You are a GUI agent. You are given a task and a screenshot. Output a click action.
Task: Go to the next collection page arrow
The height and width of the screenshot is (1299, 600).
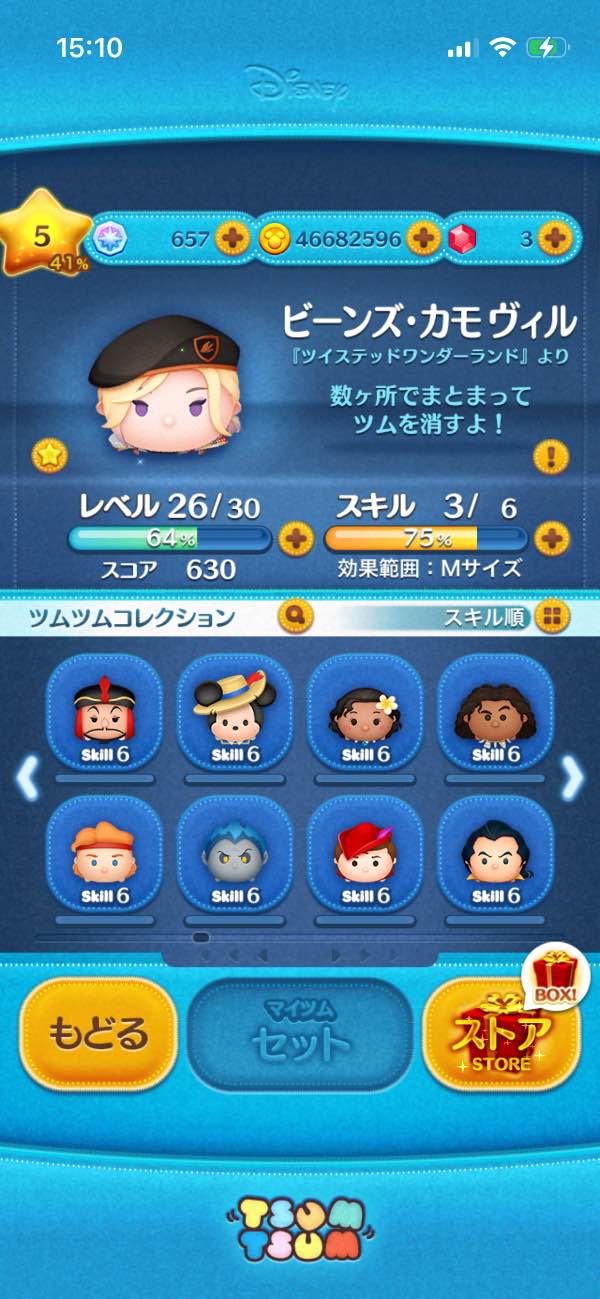[573, 778]
